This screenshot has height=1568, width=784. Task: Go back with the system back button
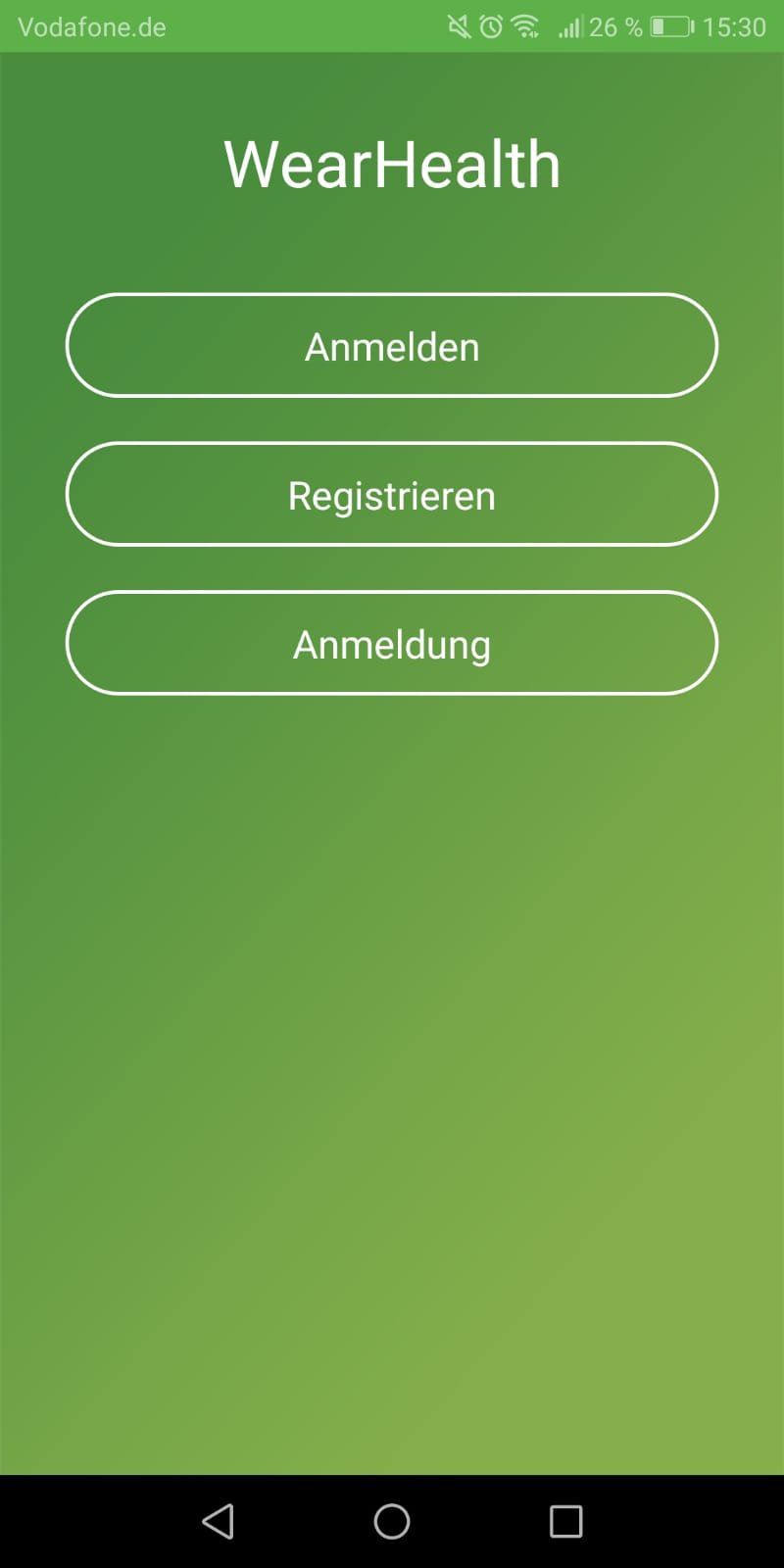218,1521
